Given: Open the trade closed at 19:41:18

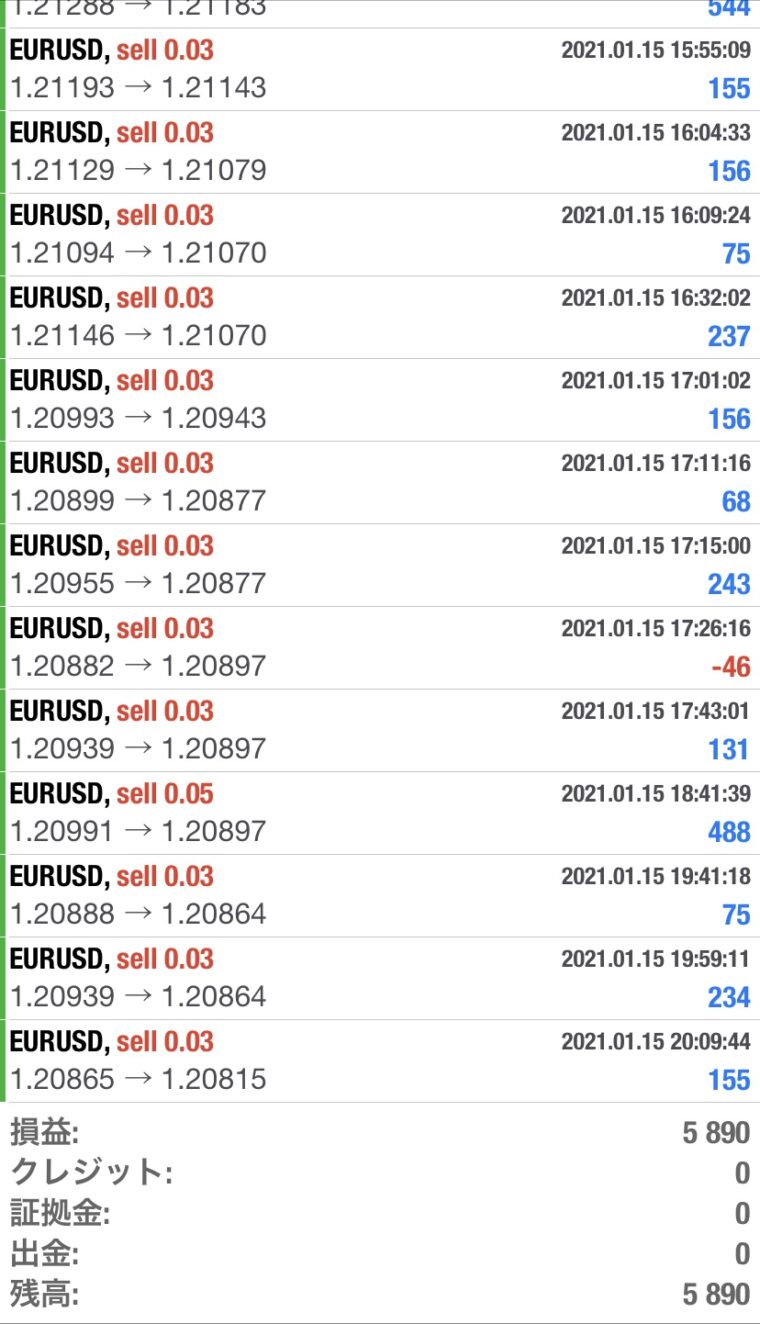Looking at the screenshot, I should 380,896.
